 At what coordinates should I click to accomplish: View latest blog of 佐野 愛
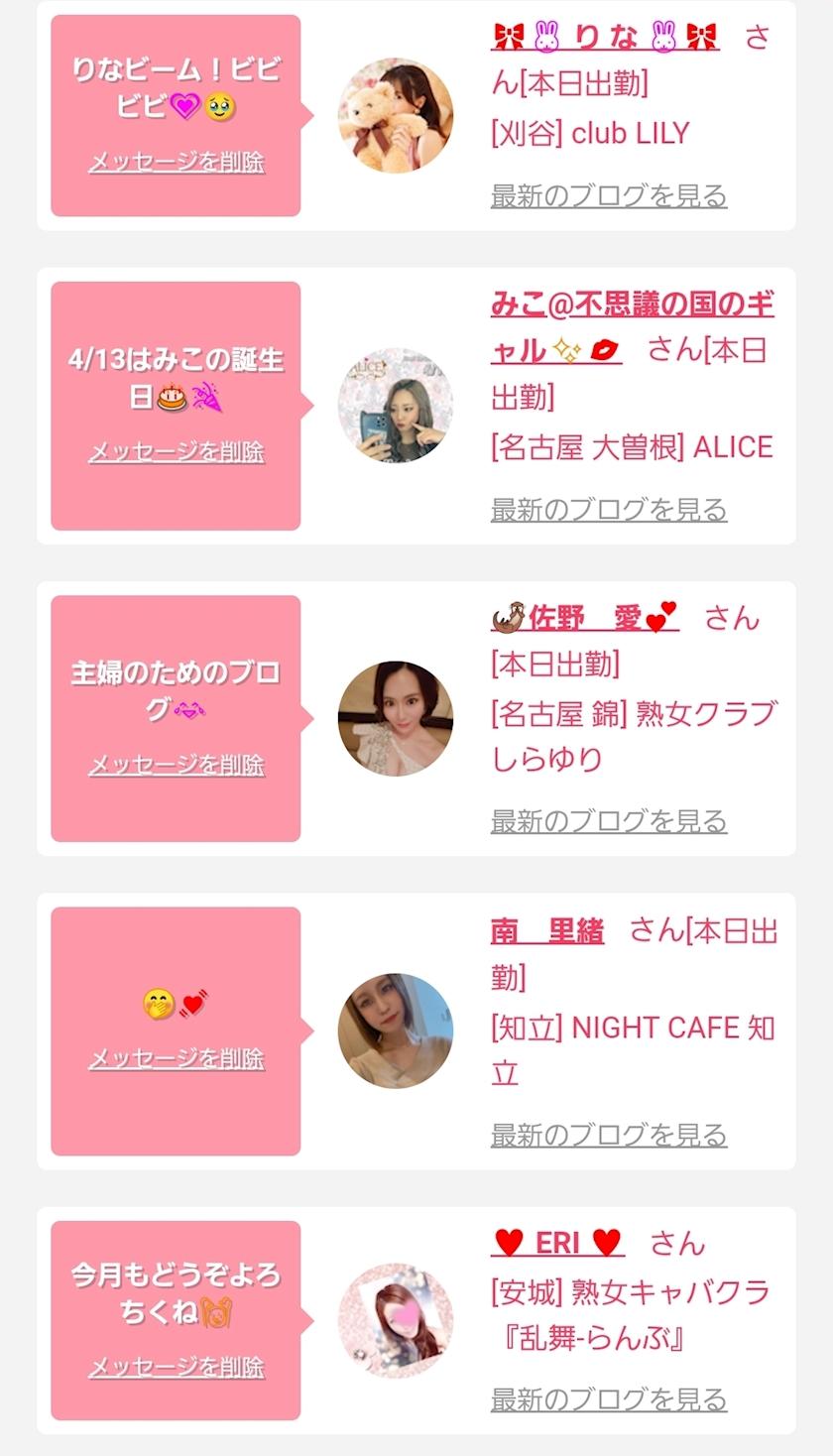(x=609, y=821)
